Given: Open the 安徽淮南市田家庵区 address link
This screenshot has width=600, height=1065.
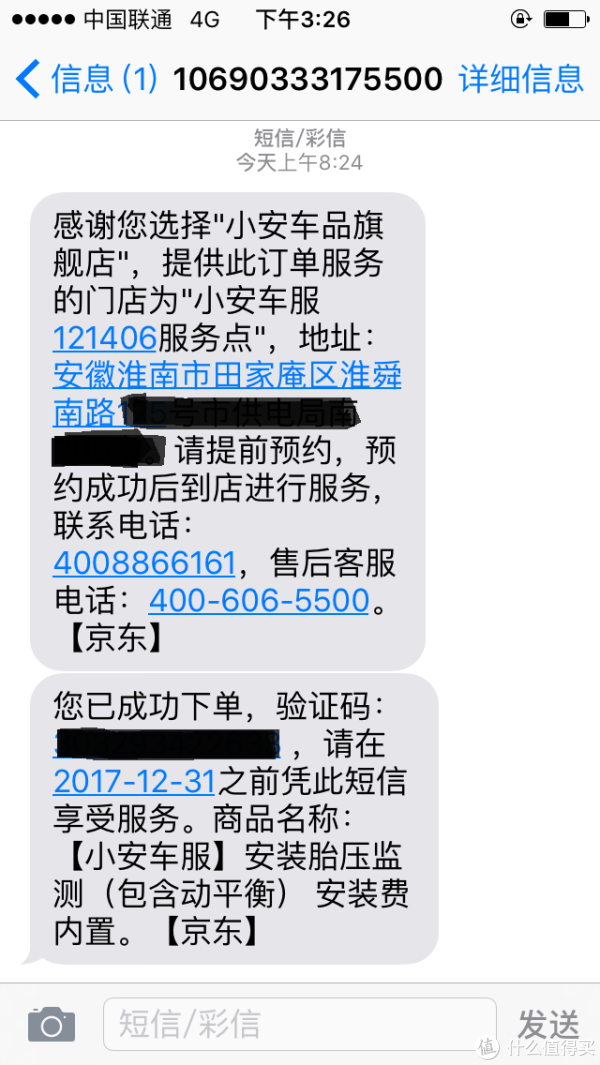Looking at the screenshot, I should coord(227,392).
